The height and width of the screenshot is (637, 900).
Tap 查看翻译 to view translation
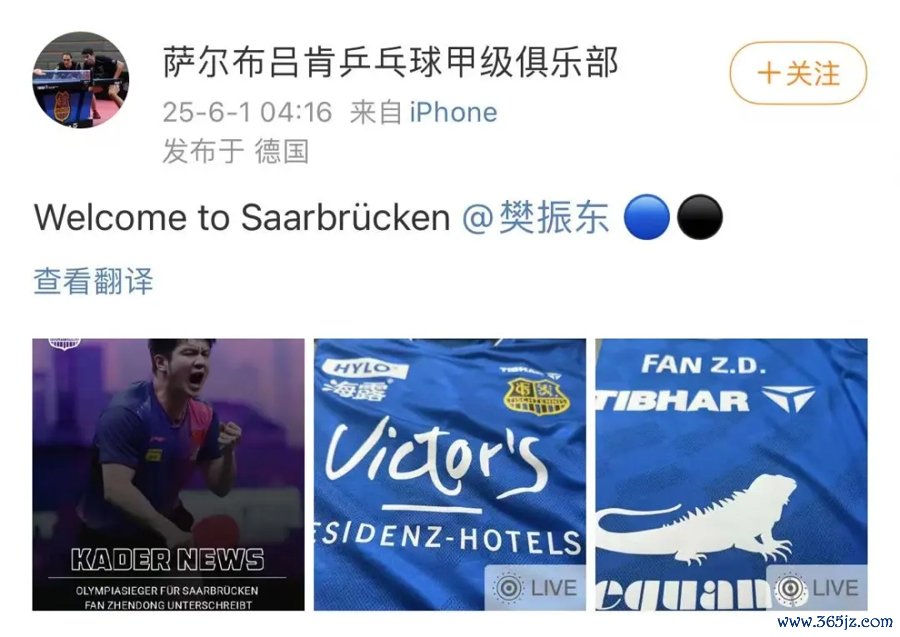click(94, 281)
